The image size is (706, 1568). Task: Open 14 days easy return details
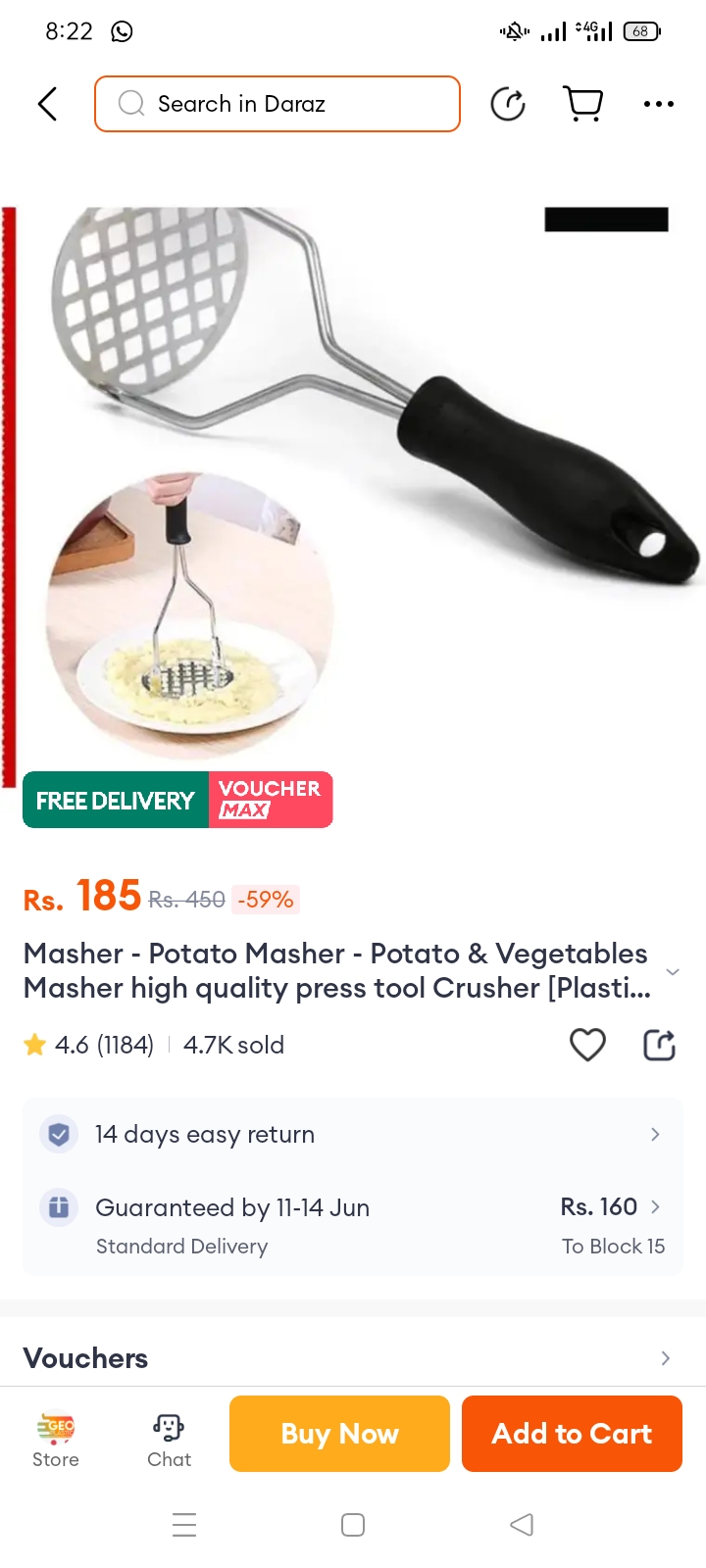pyautogui.click(x=353, y=1134)
